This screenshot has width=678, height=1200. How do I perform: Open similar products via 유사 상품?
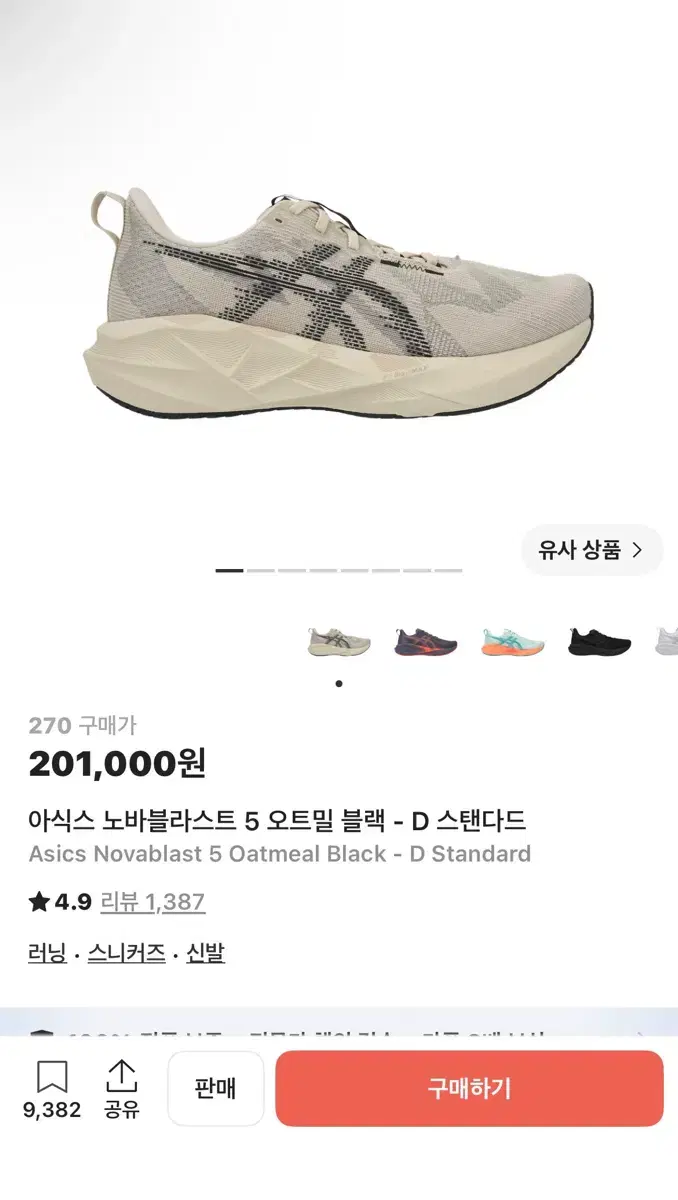click(x=592, y=550)
